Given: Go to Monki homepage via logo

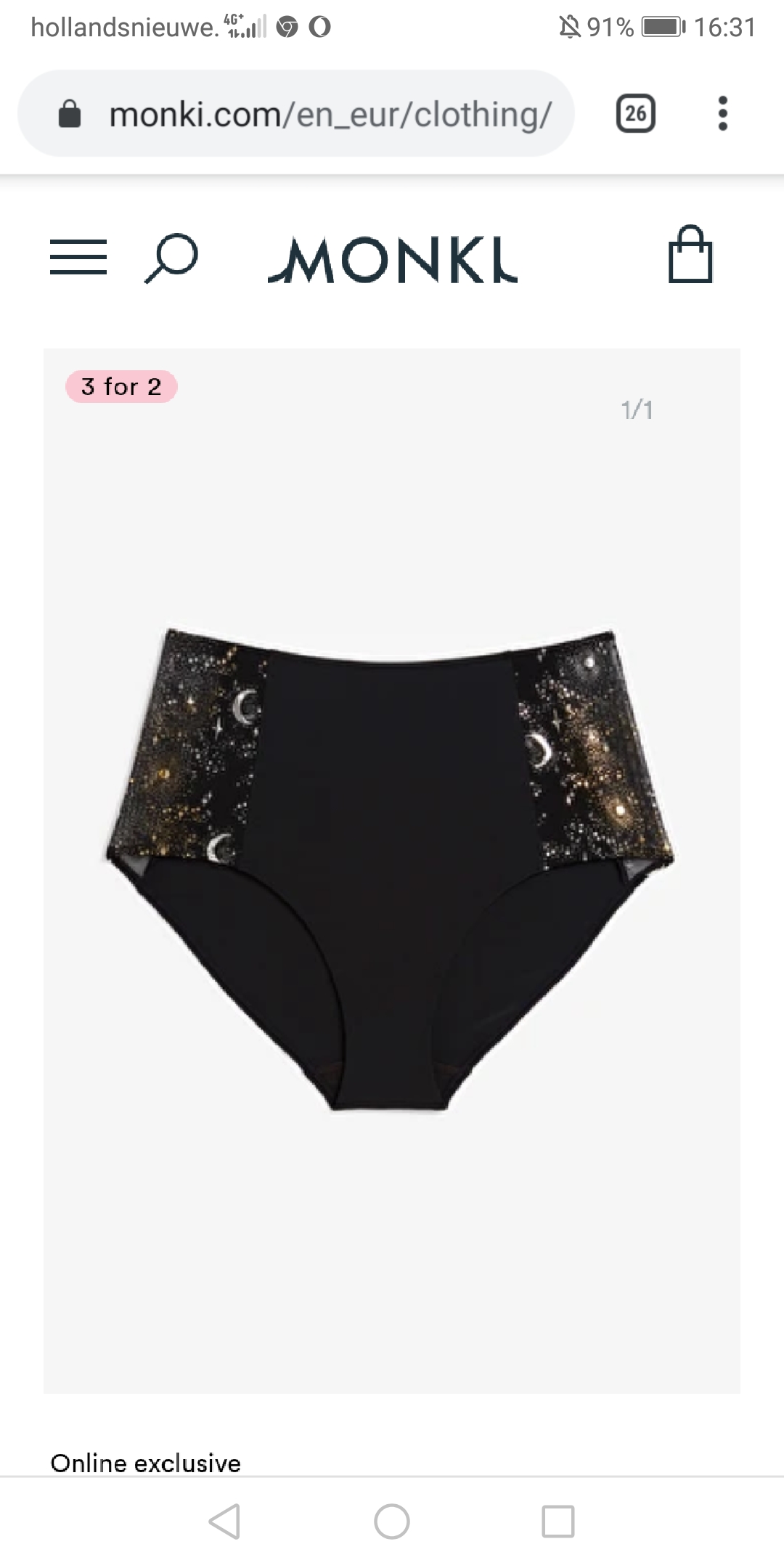Looking at the screenshot, I should [393, 259].
